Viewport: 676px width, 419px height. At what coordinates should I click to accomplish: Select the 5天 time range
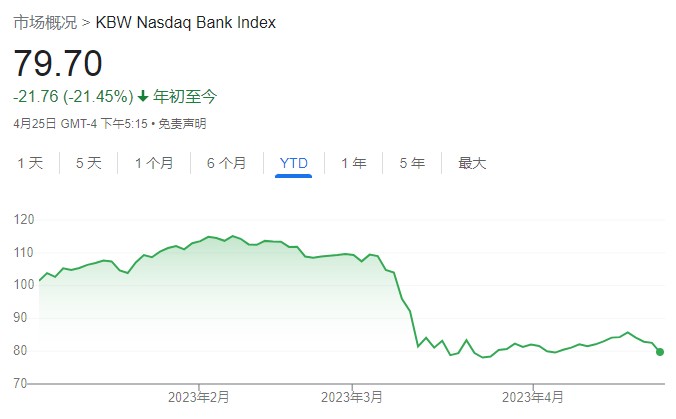tap(89, 163)
